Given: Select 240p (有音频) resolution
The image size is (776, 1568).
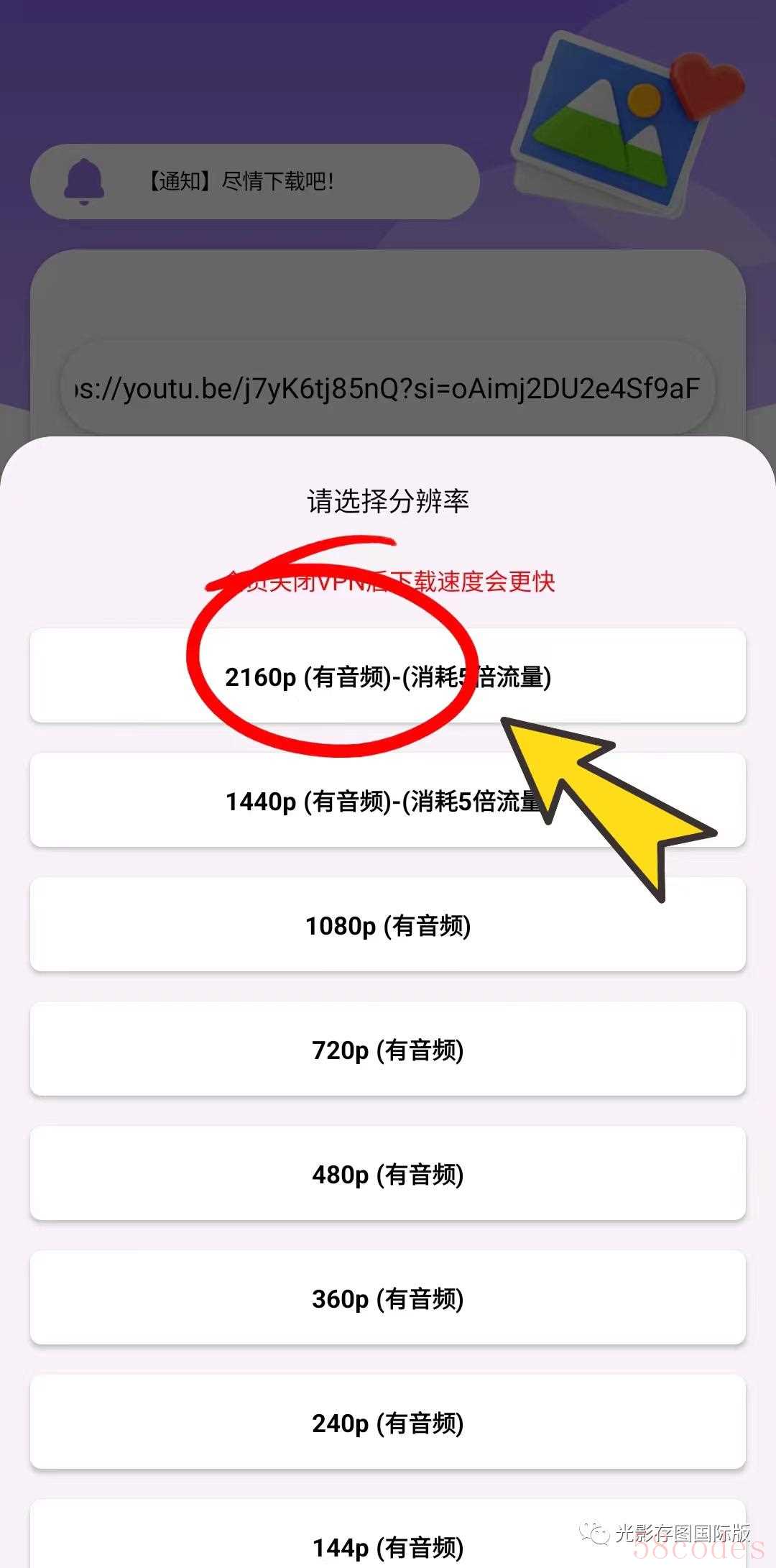Looking at the screenshot, I should tap(388, 1423).
